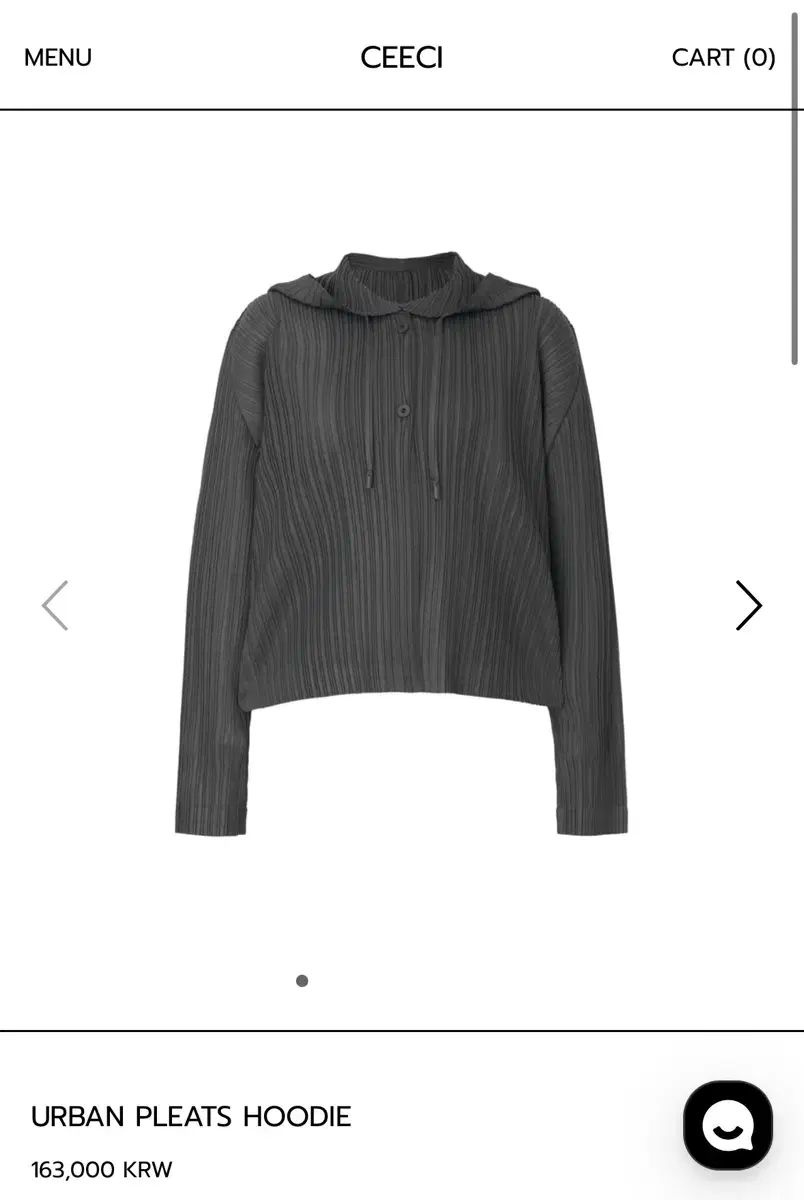Tap the hoodie product image
This screenshot has height=1200, width=804.
pyautogui.click(x=401, y=540)
